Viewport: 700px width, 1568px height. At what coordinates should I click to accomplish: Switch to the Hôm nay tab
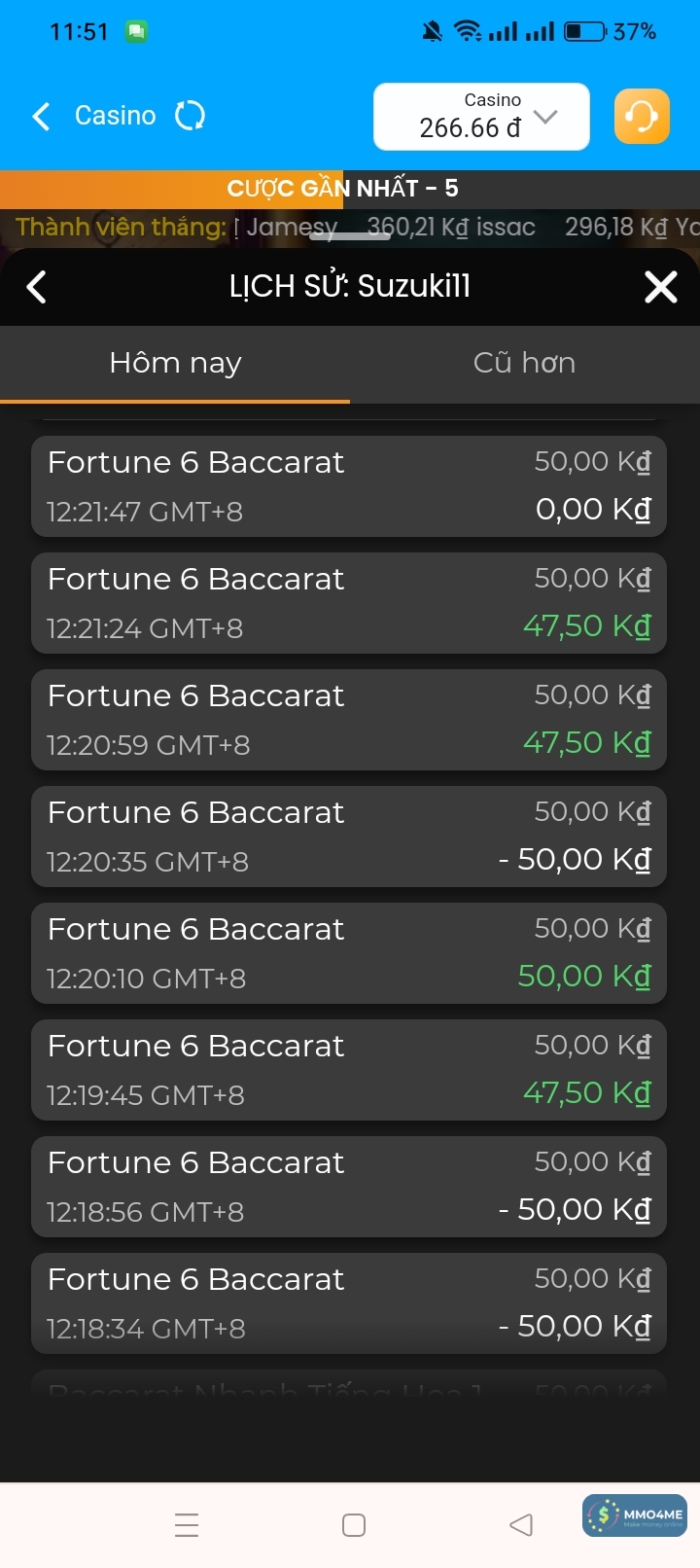pos(175,364)
